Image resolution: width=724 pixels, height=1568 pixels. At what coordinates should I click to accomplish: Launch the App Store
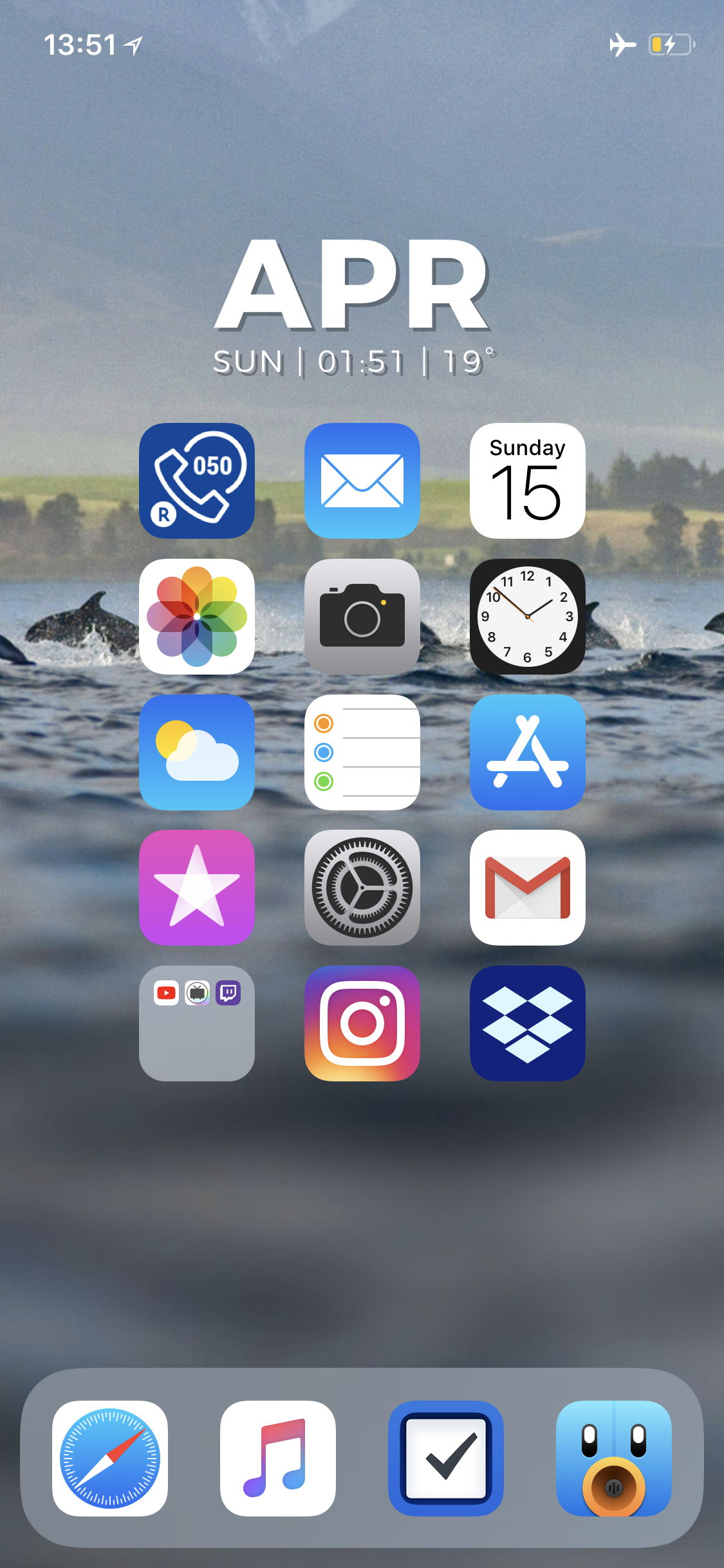pyautogui.click(x=528, y=752)
